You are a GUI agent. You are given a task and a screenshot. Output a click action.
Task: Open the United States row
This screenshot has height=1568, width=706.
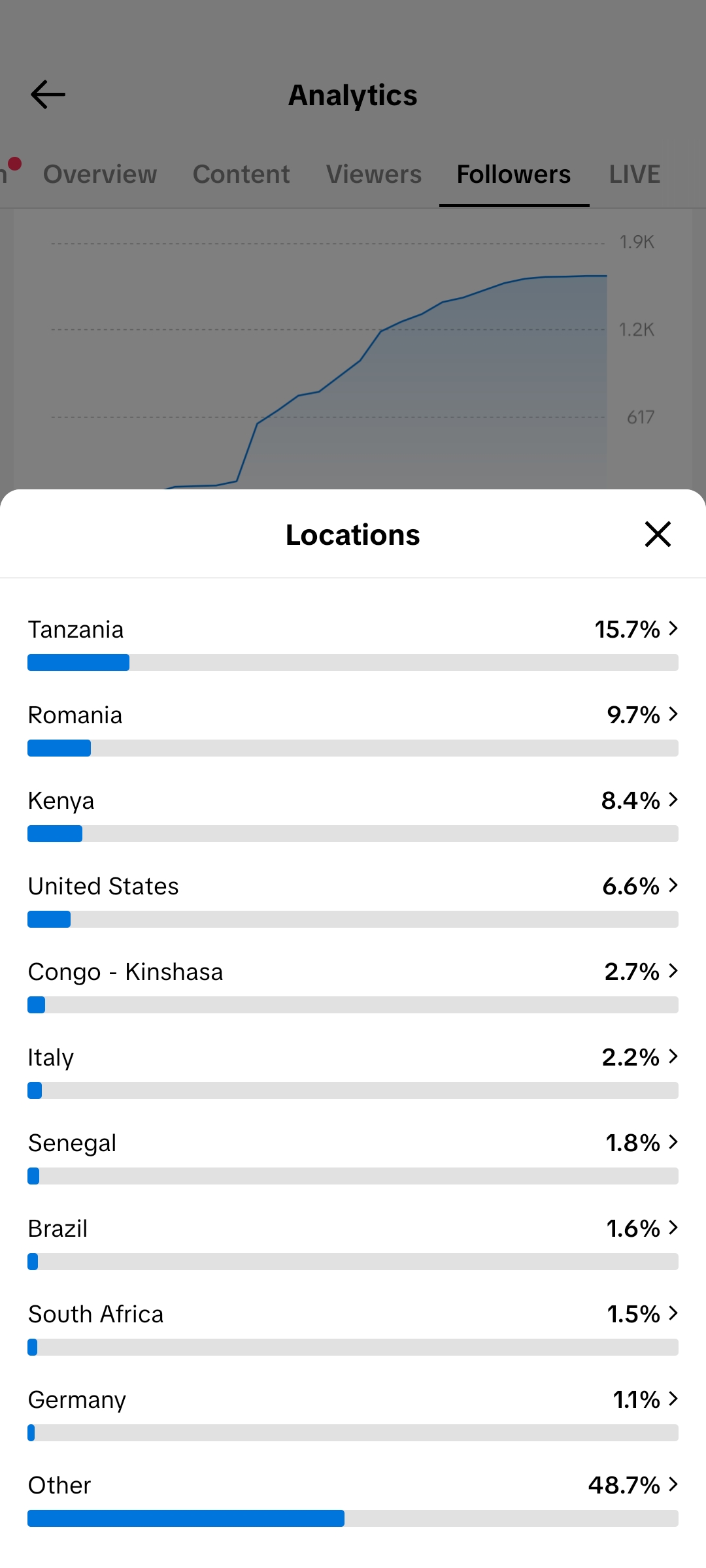point(353,900)
